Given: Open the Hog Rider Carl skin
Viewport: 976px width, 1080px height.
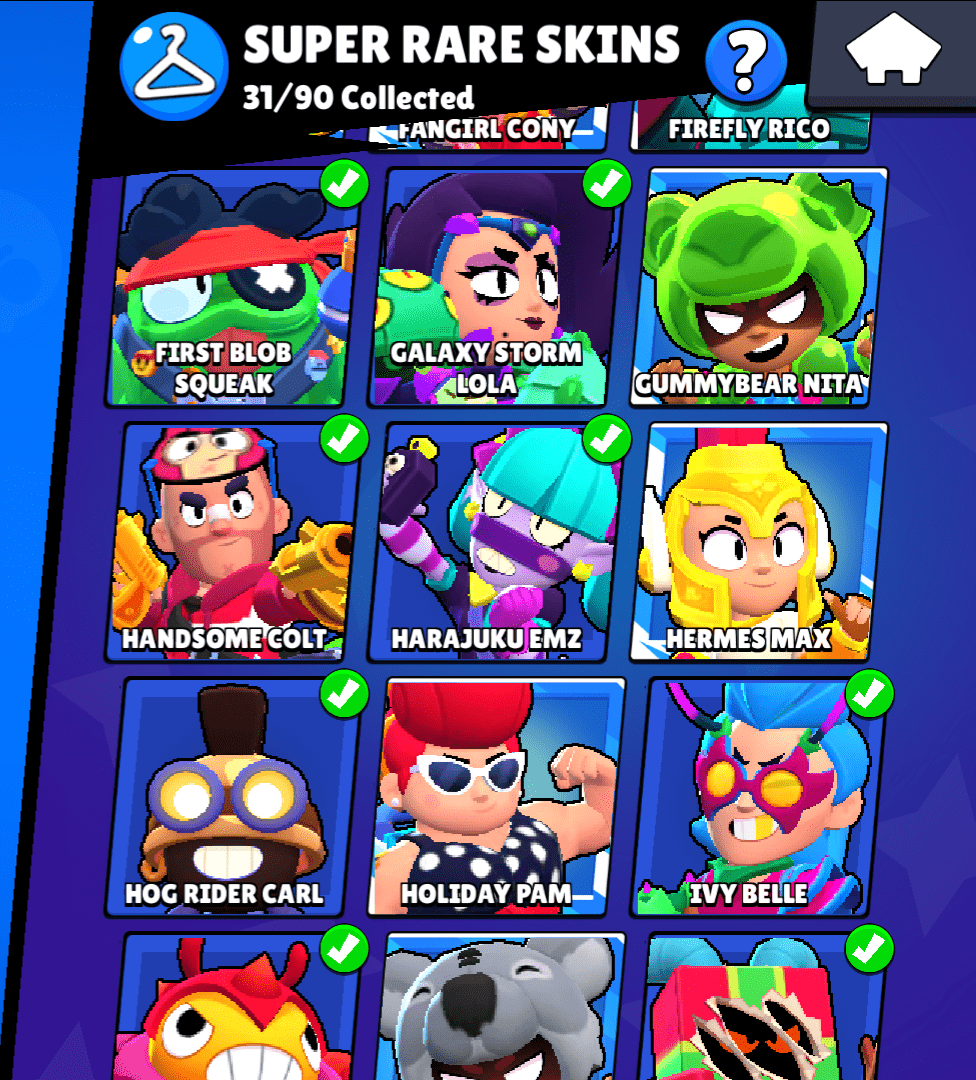Looking at the screenshot, I should coord(232,800).
